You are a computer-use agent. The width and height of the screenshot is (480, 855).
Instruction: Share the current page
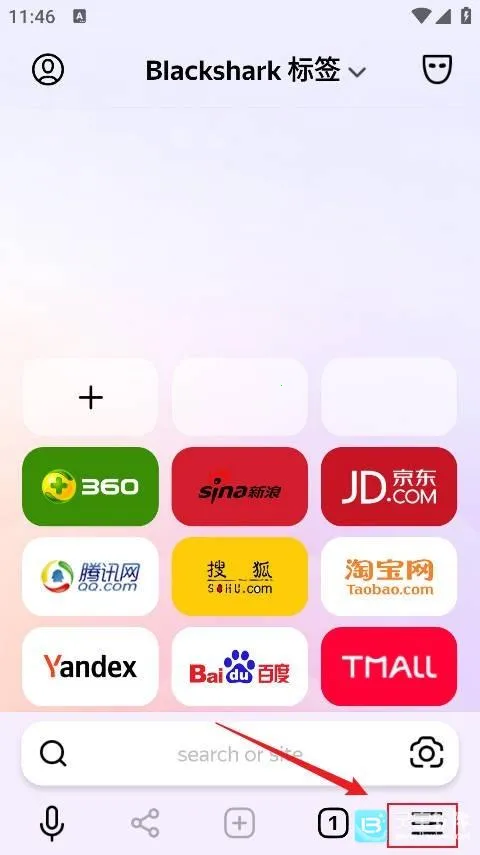click(x=146, y=823)
